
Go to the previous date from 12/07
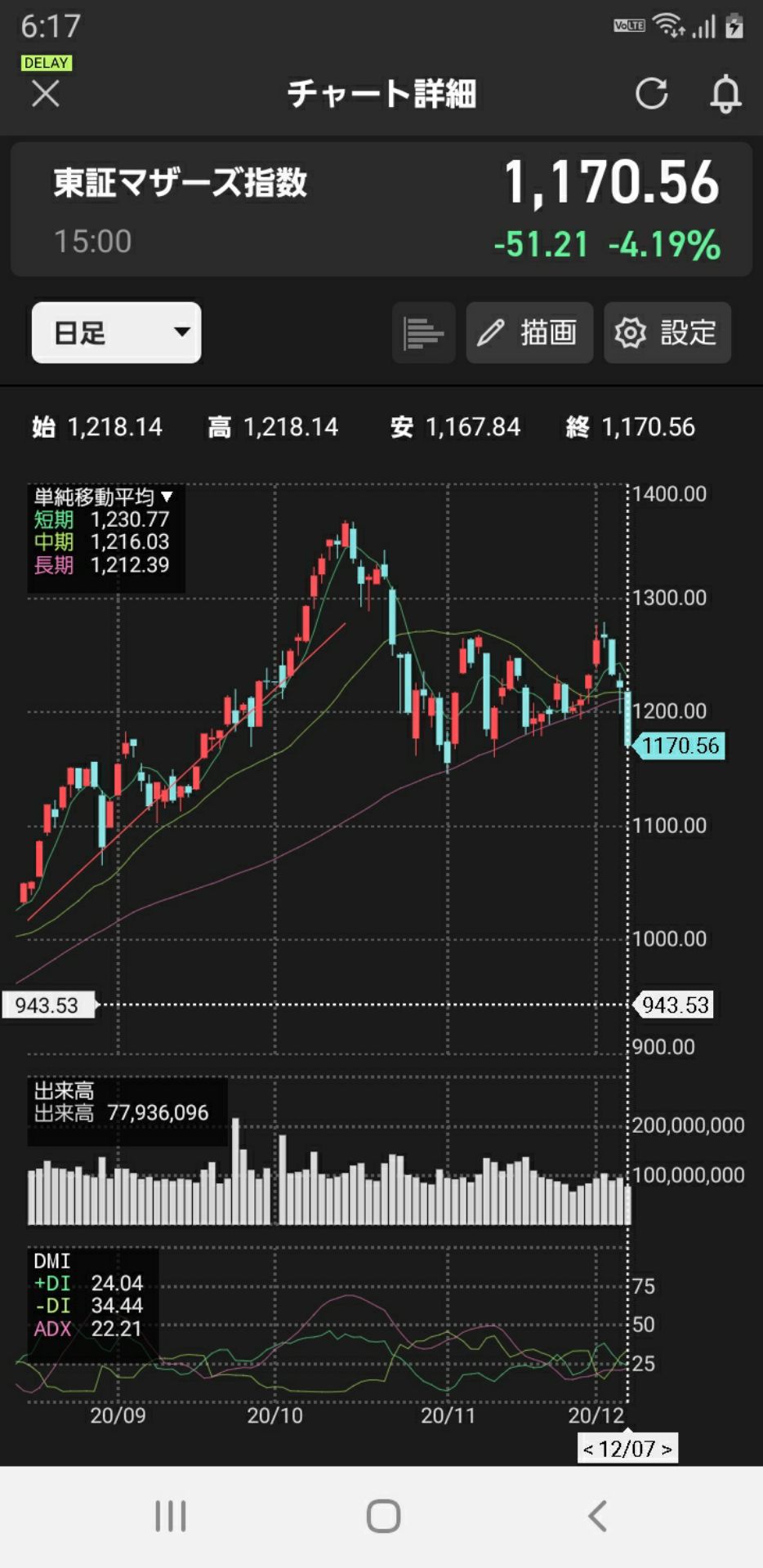[x=588, y=1450]
